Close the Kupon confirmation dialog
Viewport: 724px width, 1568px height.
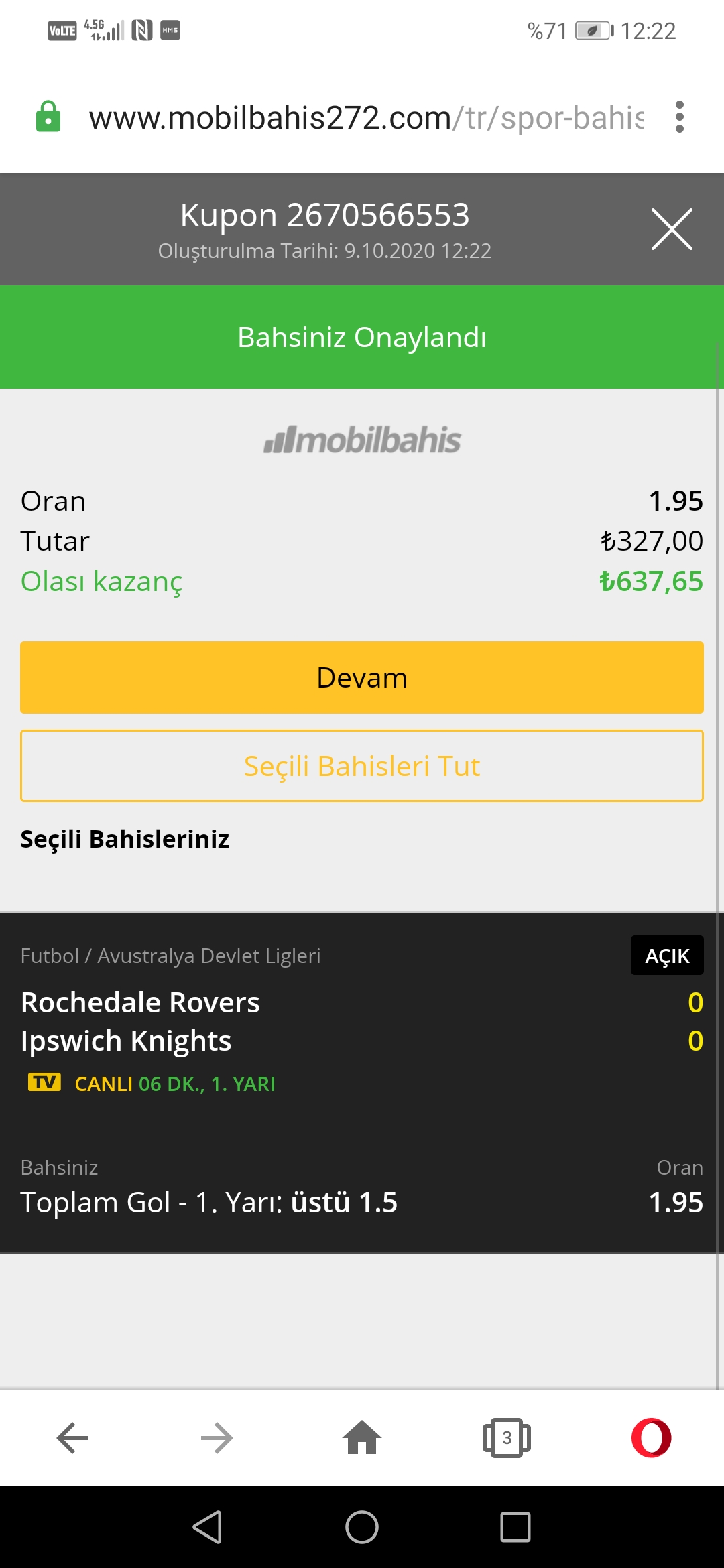click(x=672, y=229)
